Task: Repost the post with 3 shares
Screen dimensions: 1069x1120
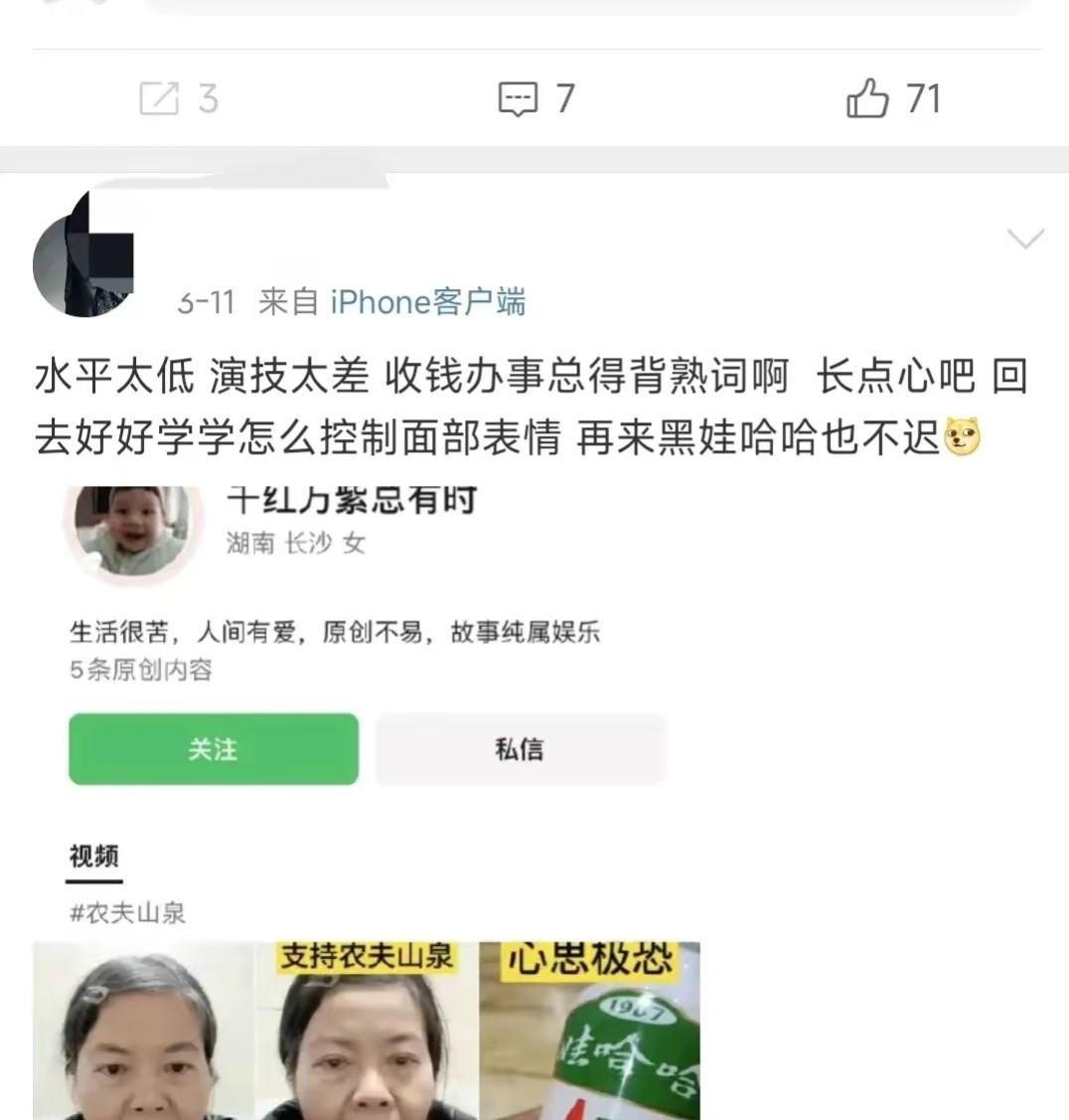Action: click(178, 98)
